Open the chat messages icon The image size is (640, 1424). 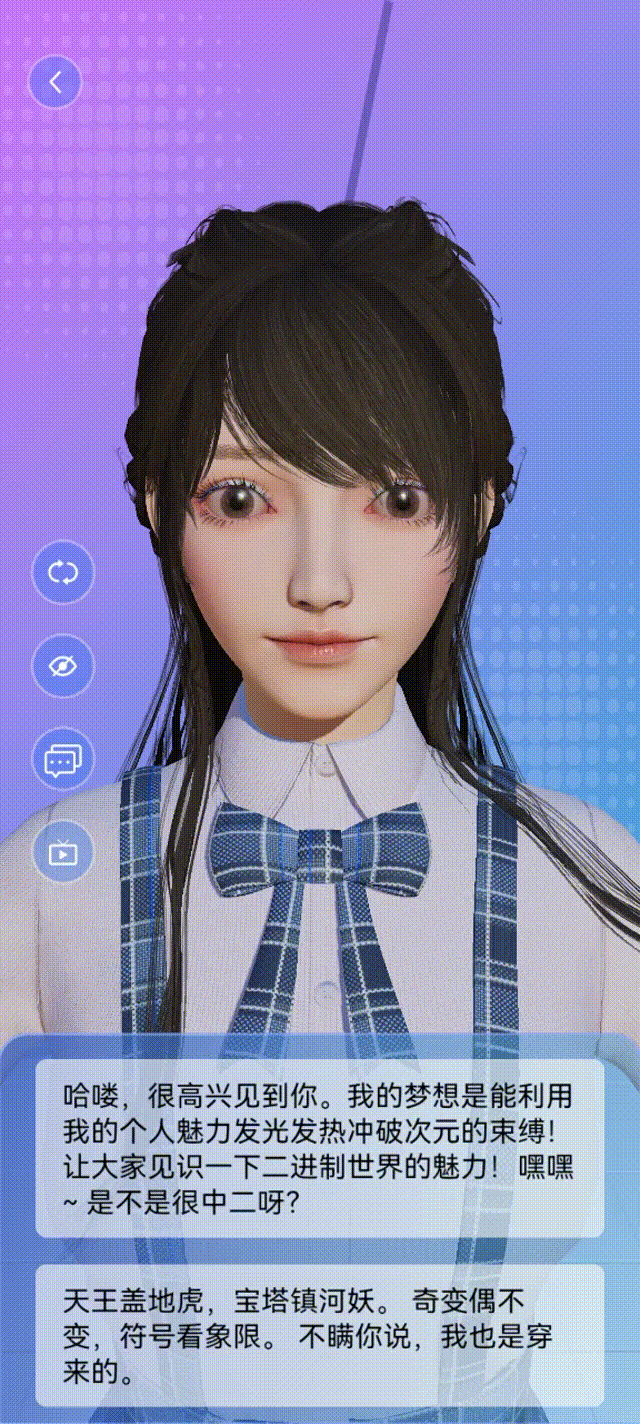[63, 759]
